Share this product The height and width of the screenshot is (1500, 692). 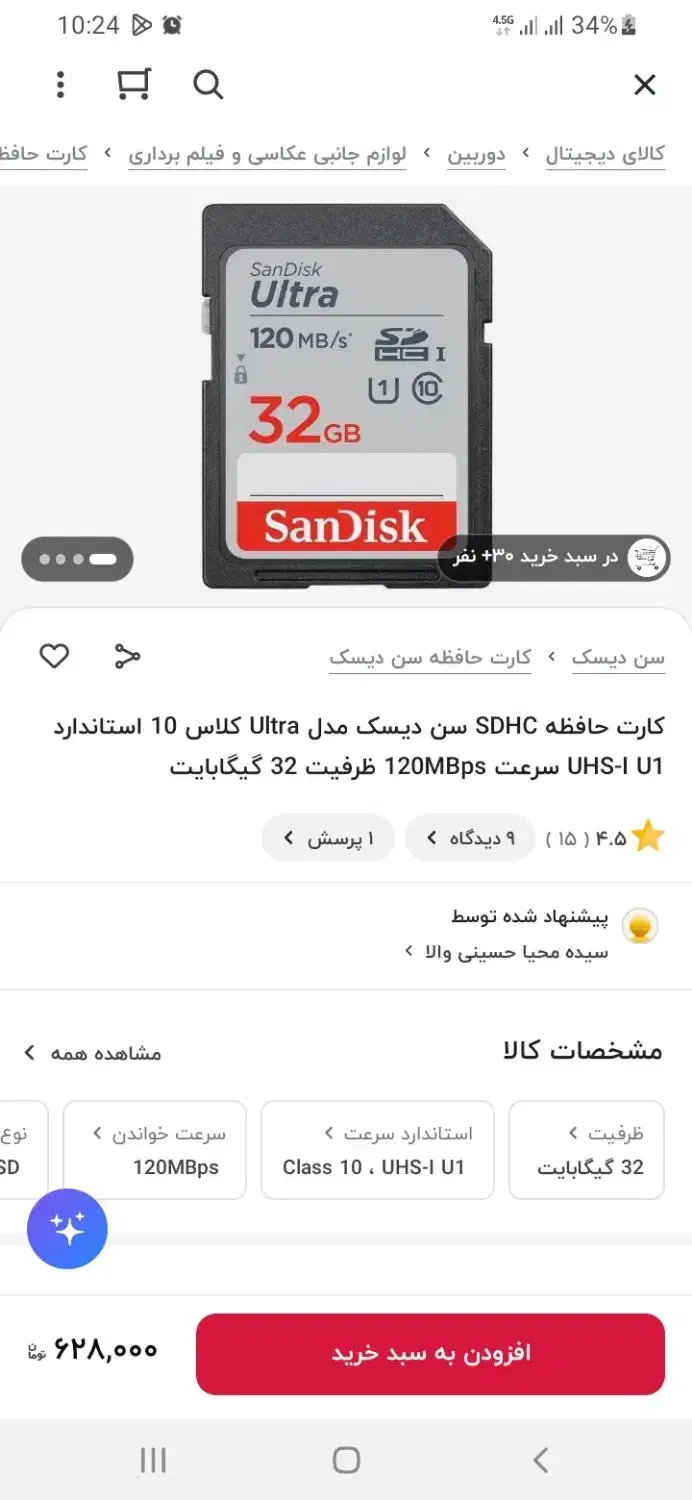127,657
